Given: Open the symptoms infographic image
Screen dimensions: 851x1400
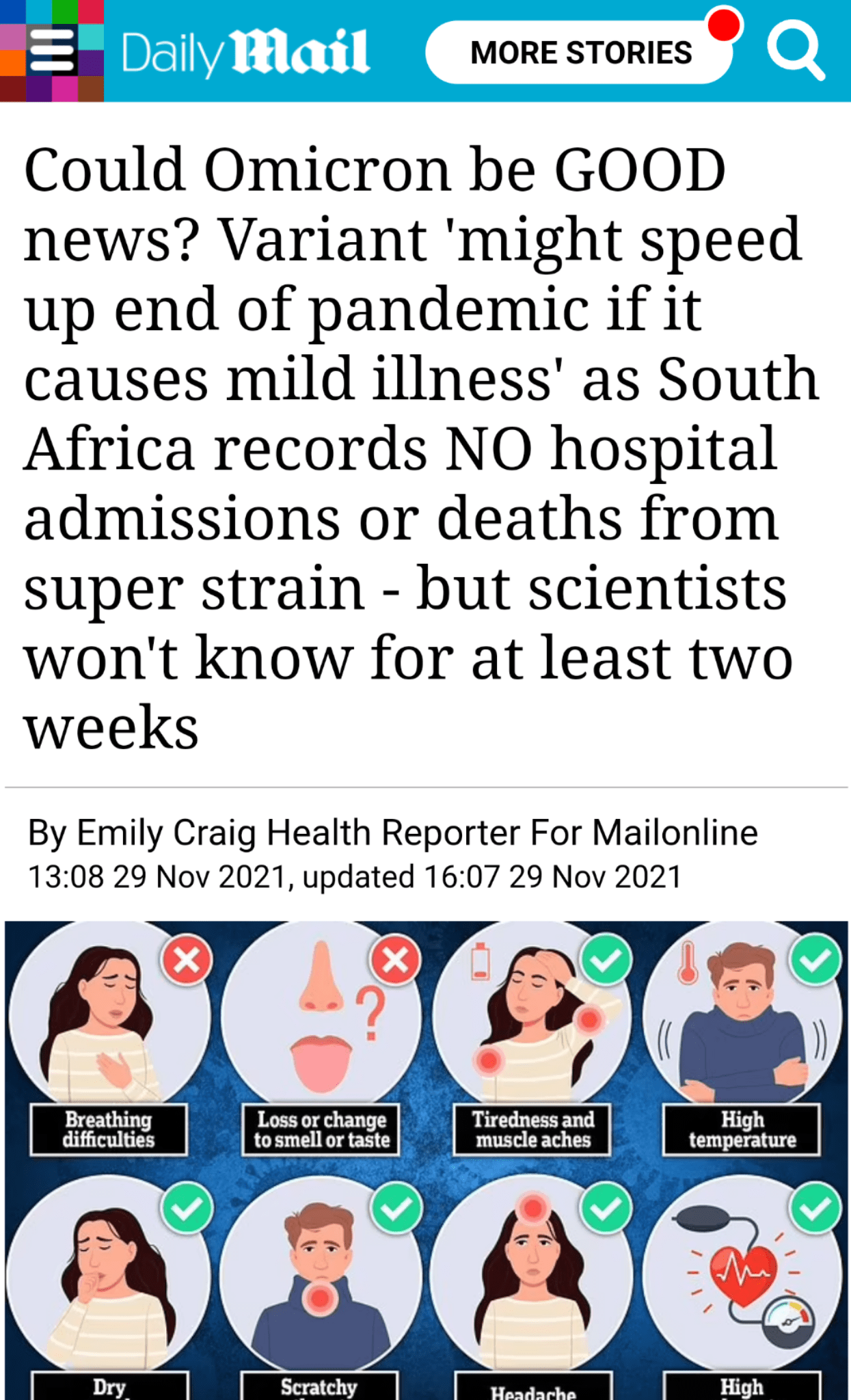Looking at the screenshot, I should coord(426,1160).
